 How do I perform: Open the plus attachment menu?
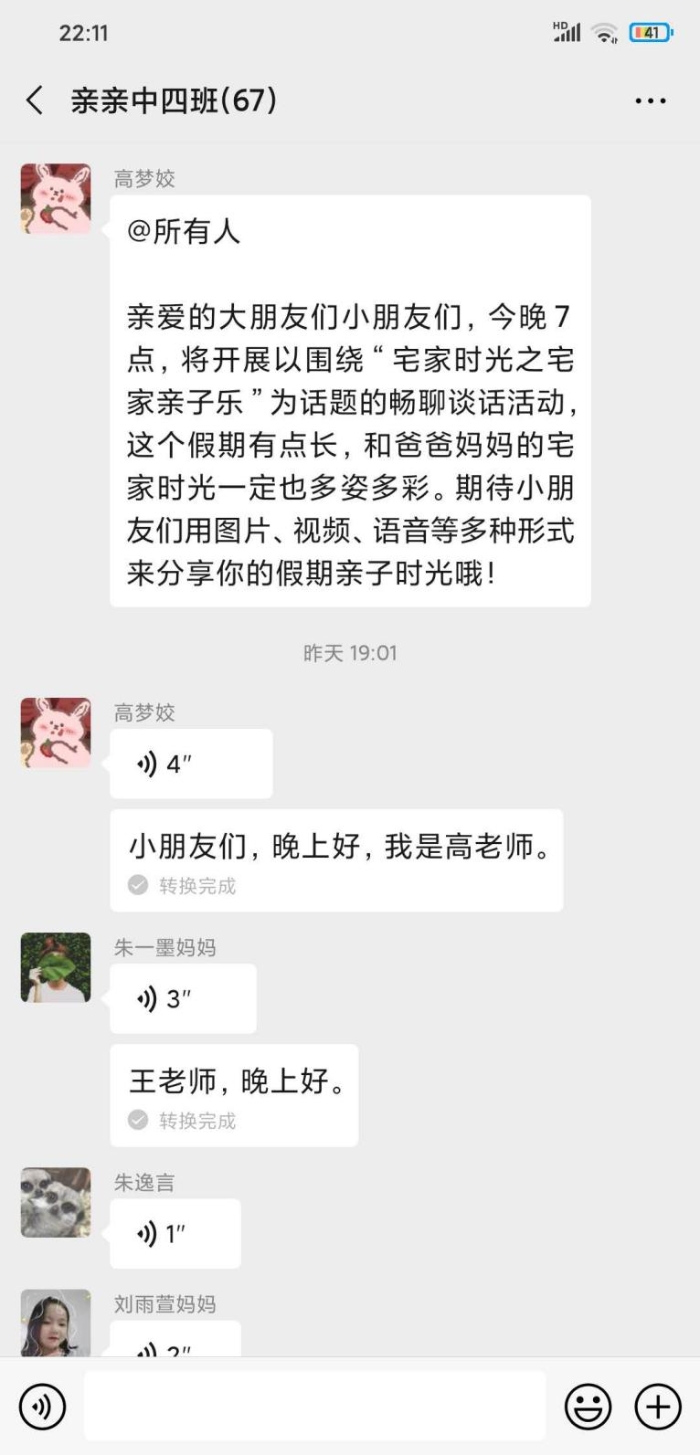pyautogui.click(x=658, y=1407)
